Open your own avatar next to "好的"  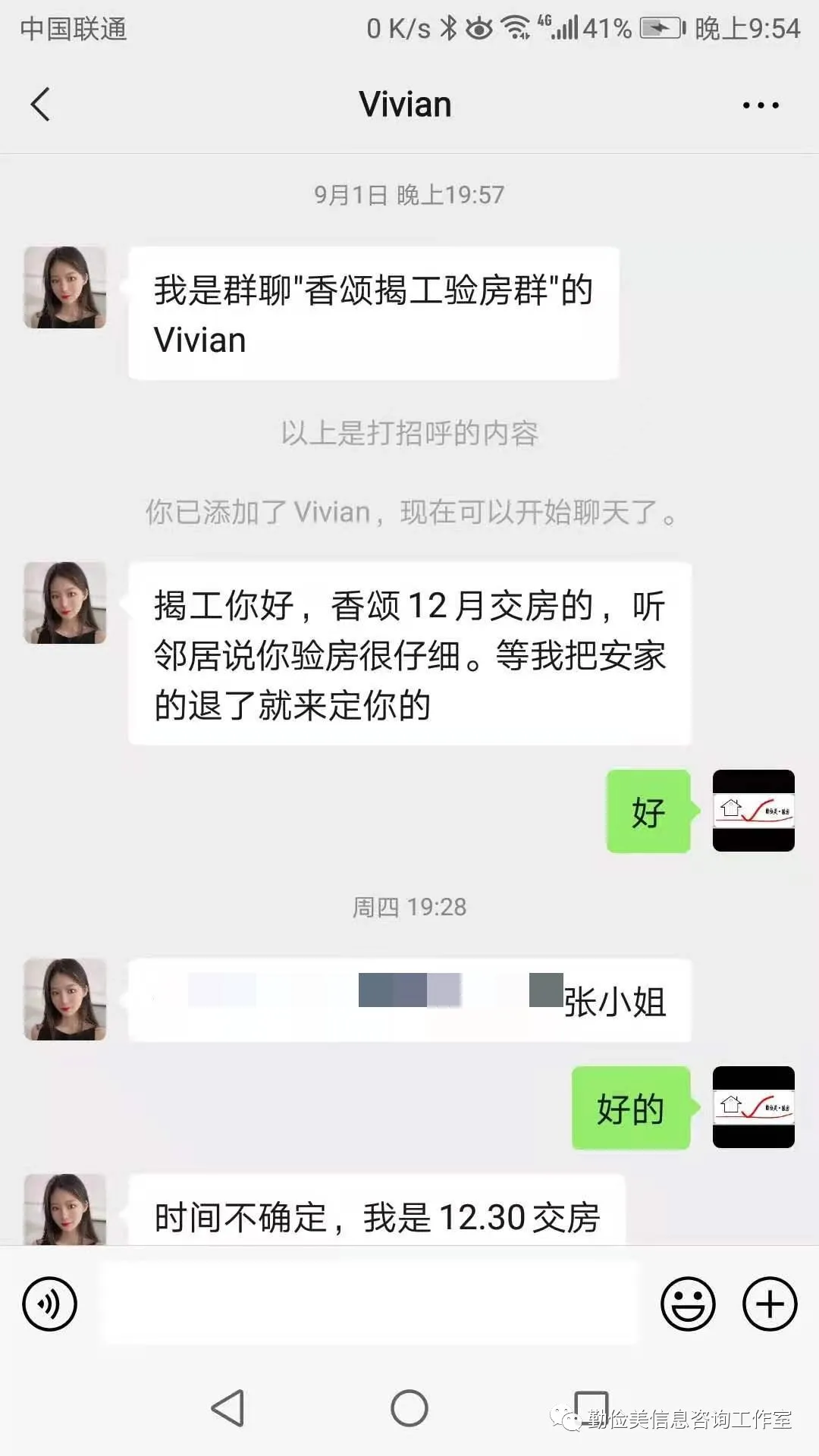pos(753,1107)
